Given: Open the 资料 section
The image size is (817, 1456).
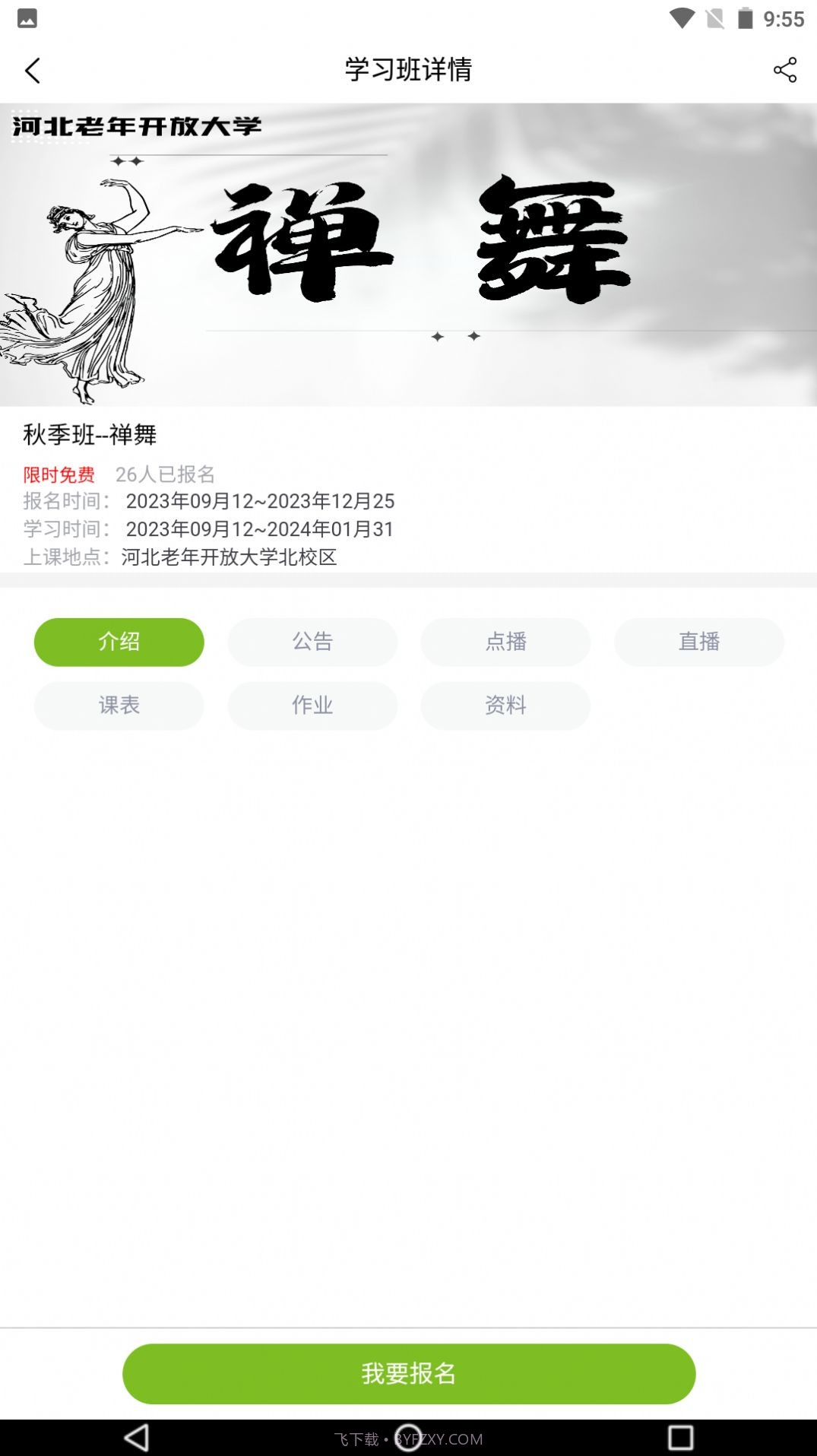Looking at the screenshot, I should [x=505, y=706].
